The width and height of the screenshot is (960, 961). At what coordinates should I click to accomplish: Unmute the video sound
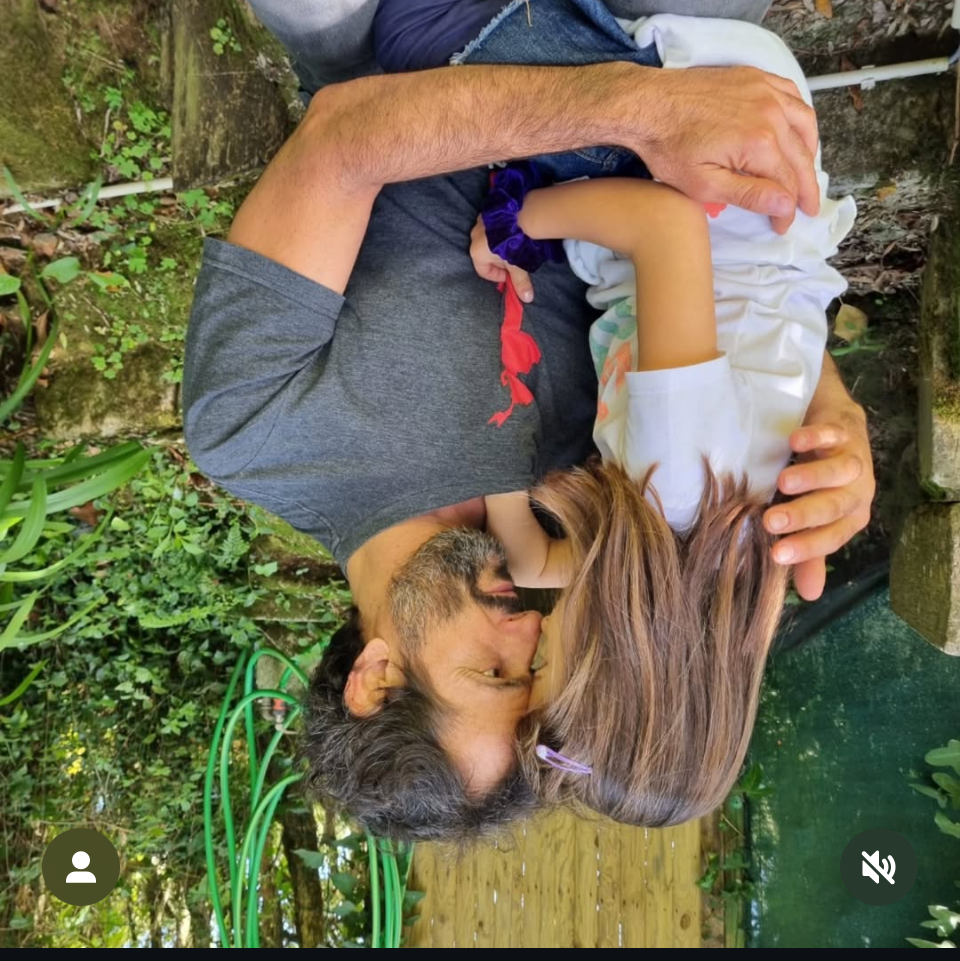[878, 867]
